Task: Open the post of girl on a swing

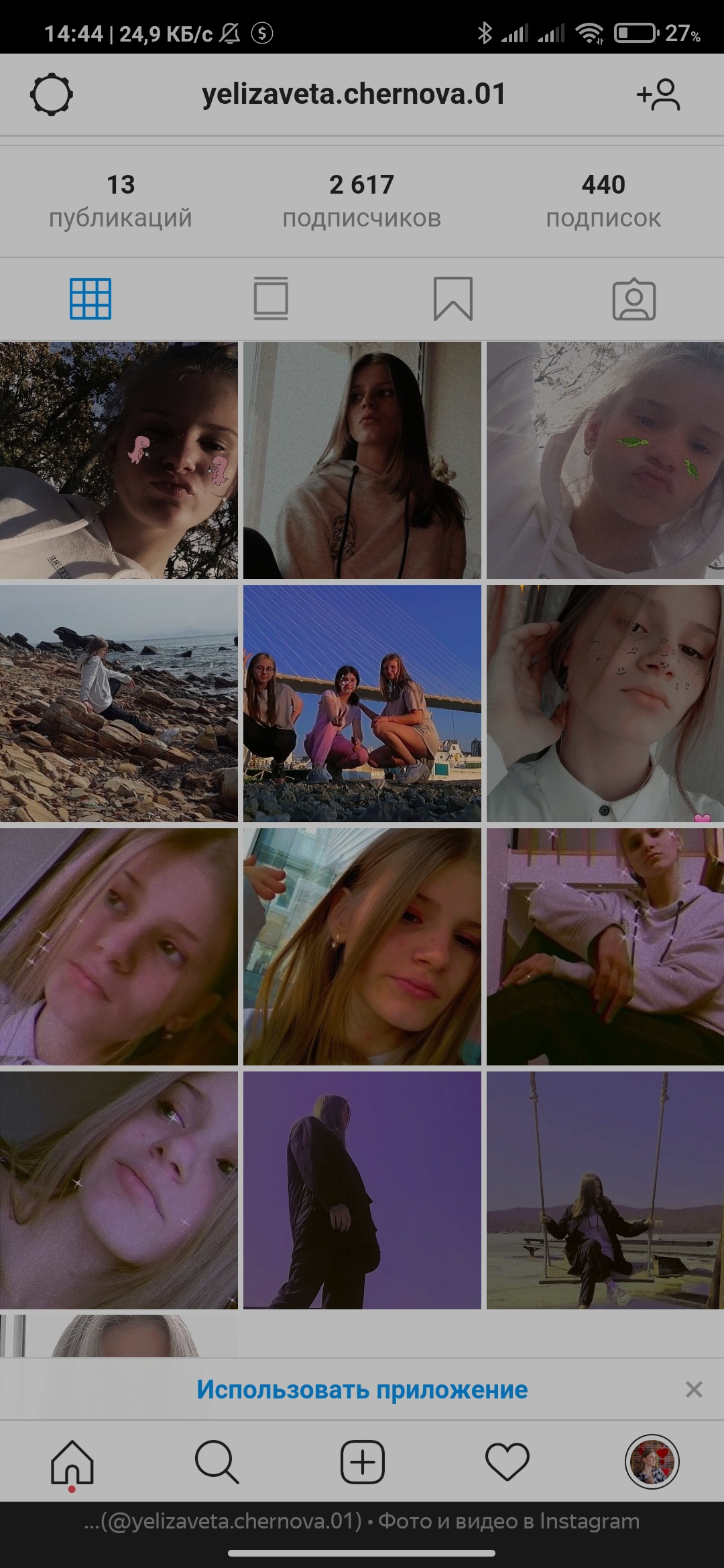Action: coord(605,1190)
